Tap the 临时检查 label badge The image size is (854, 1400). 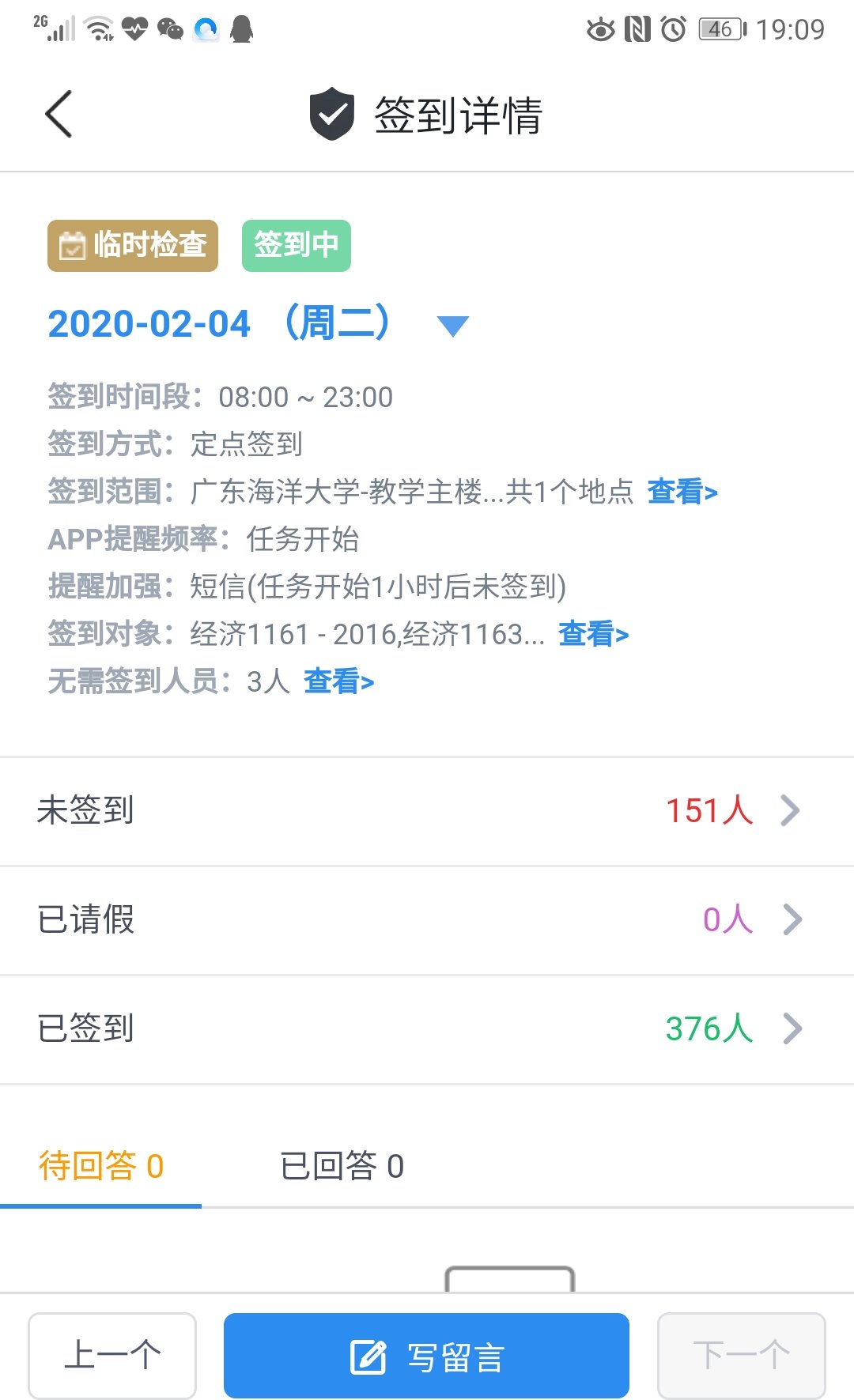(x=131, y=246)
